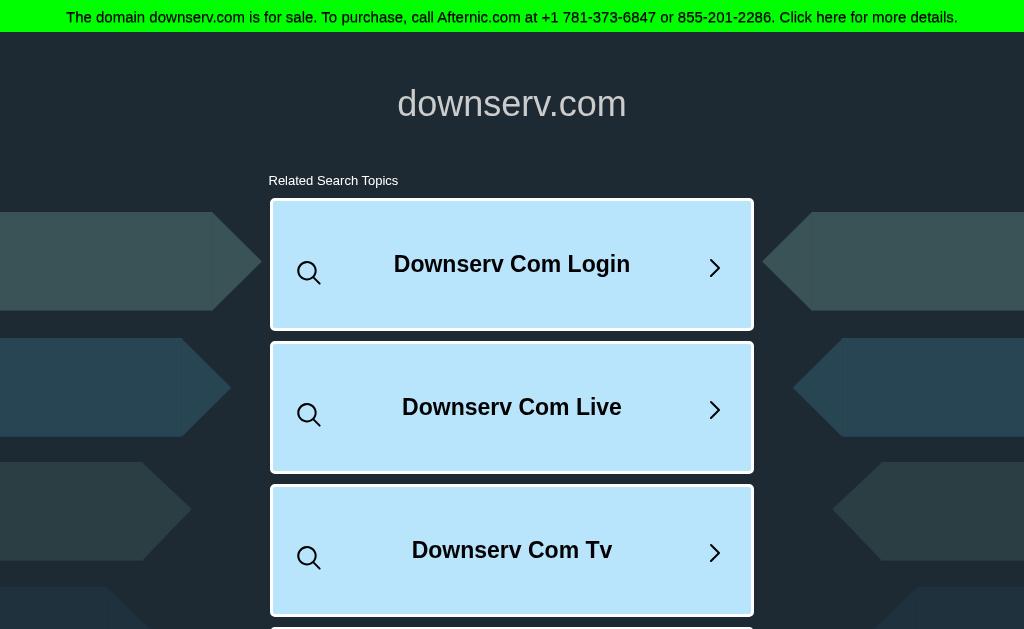
Task: Open the Downserv Com Login search topic
Action: coord(511,265)
